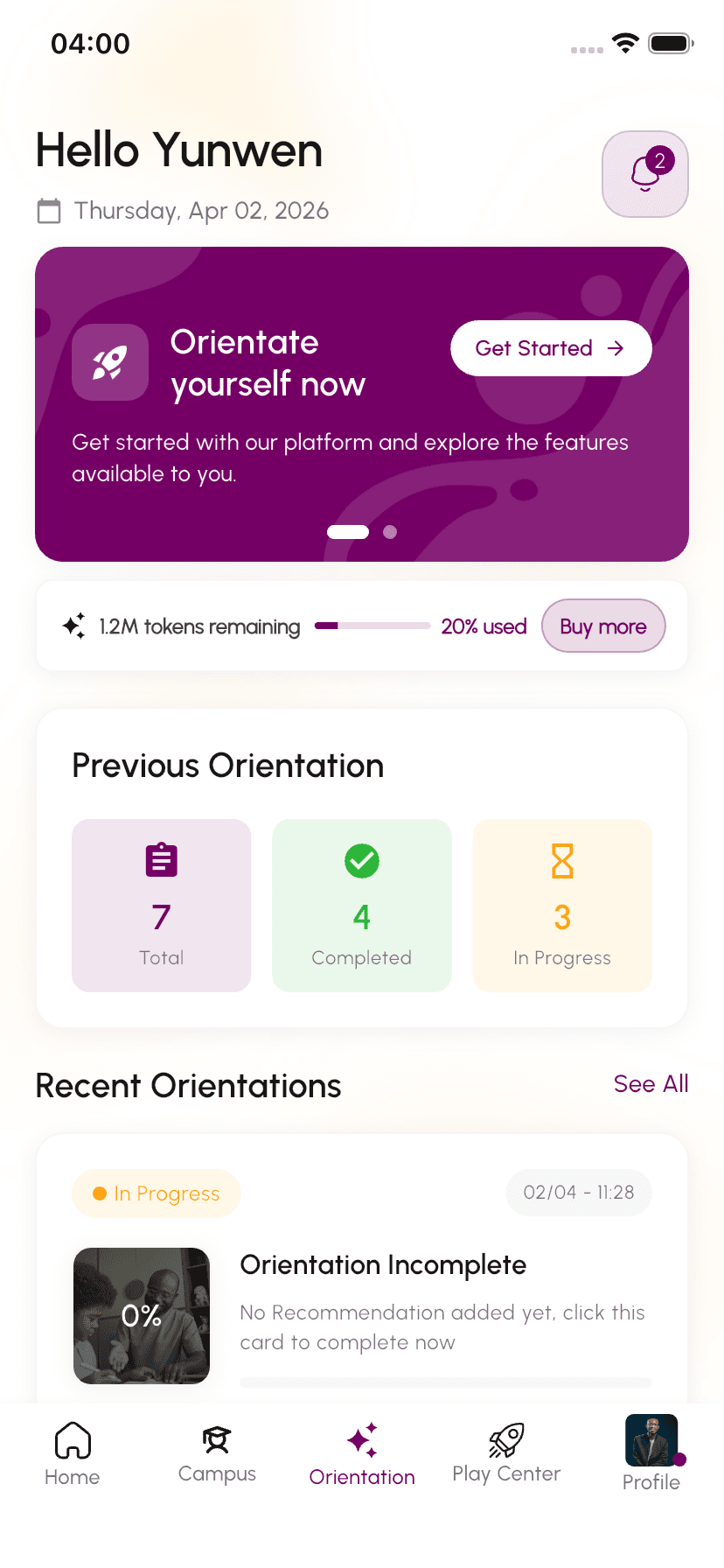The height and width of the screenshot is (1568, 724).
Task: Click the 0% progress thumbnail image
Action: (x=142, y=1315)
